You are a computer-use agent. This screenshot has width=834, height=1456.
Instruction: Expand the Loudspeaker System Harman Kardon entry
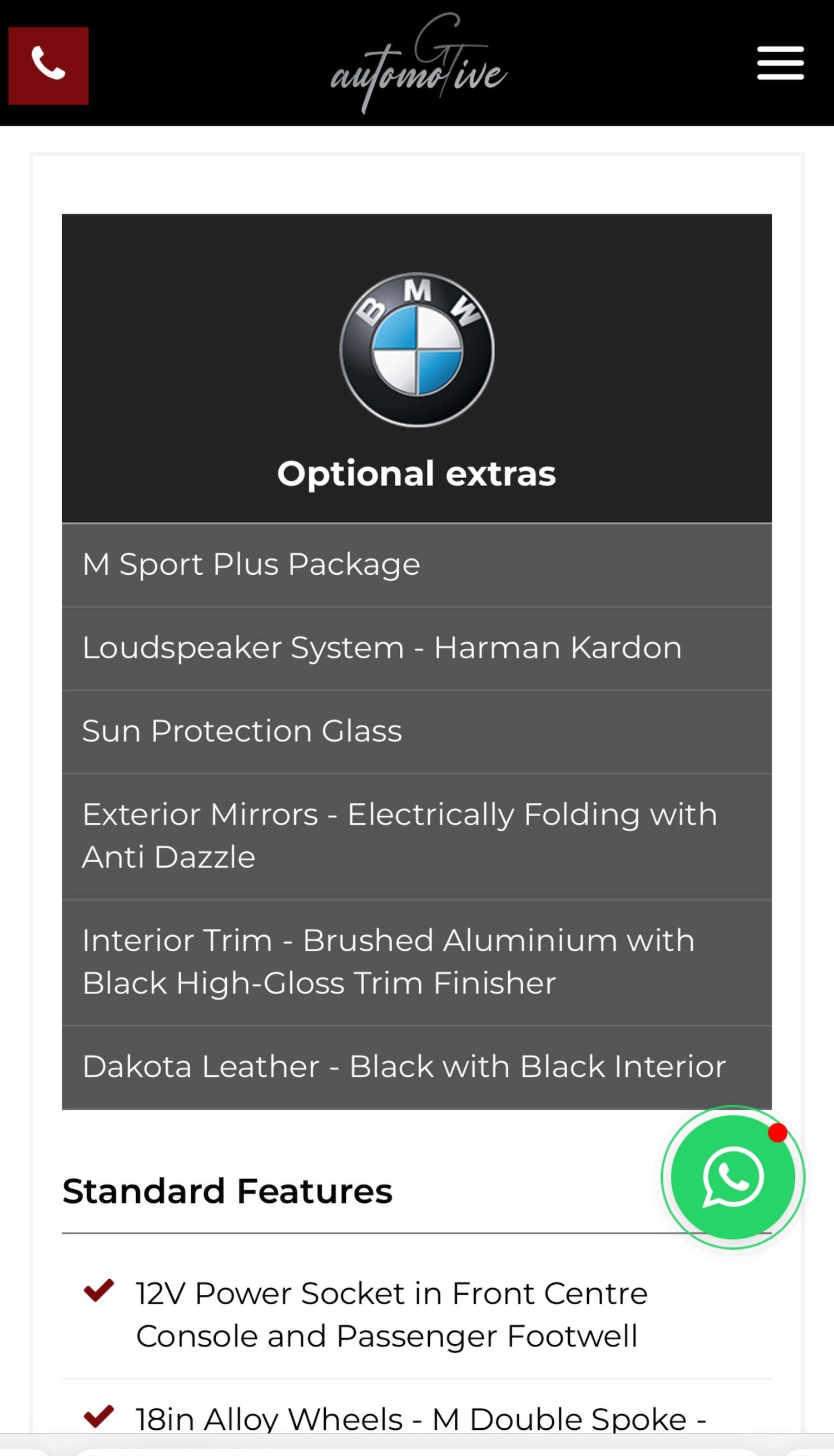(x=381, y=647)
